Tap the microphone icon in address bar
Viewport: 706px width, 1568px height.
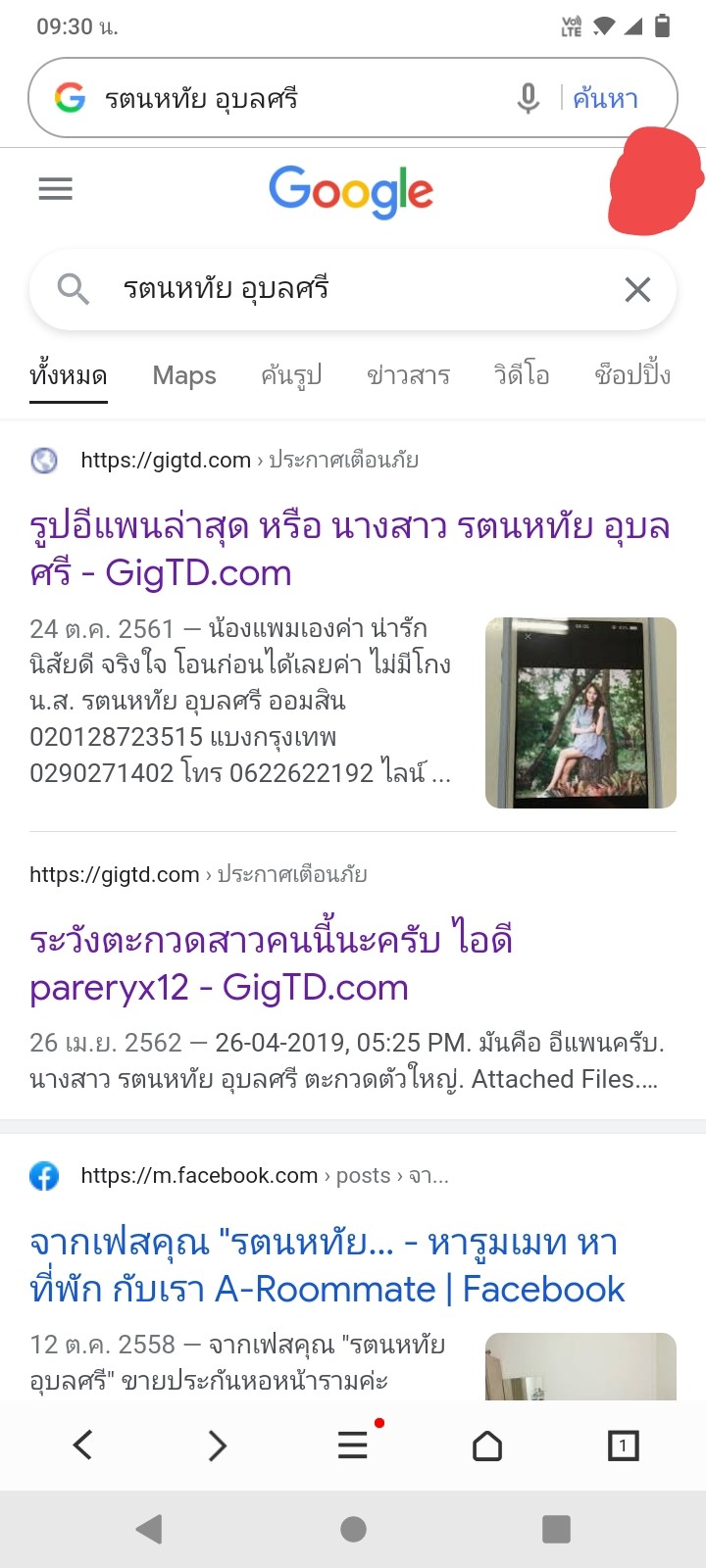coord(529,98)
